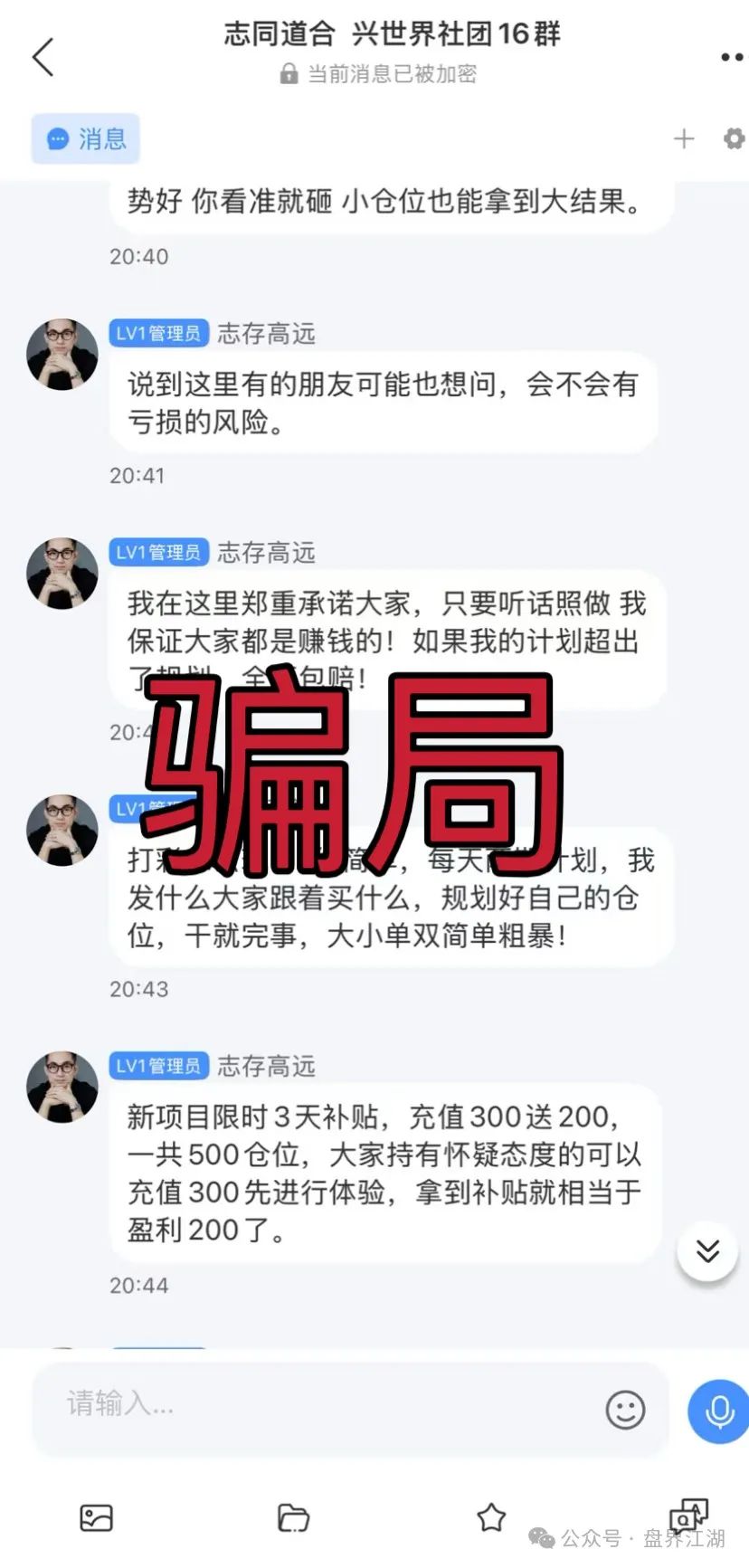Screen dimensions: 749x1568
Task: Go back from the group chat
Action: coord(43,57)
